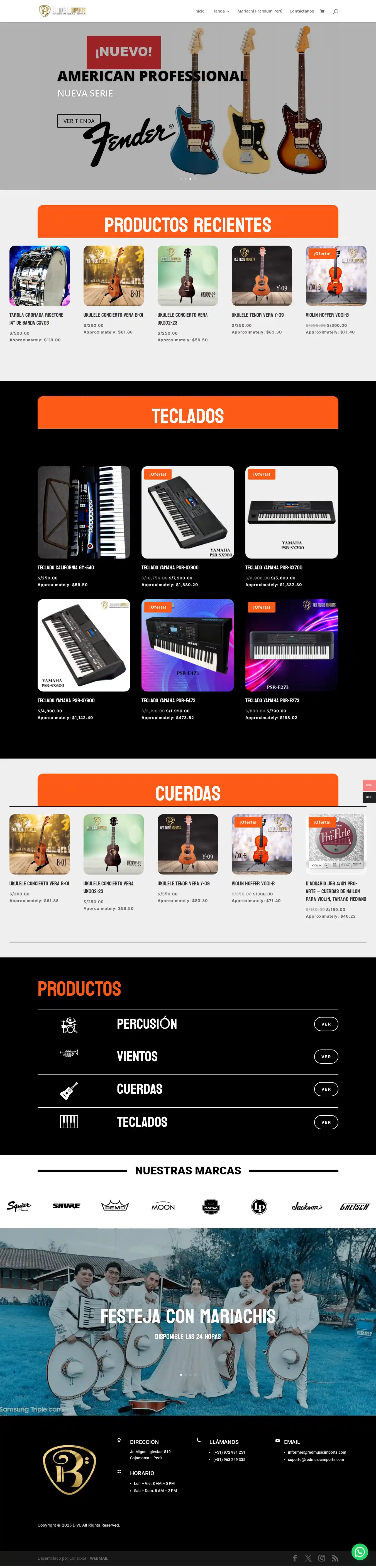Email informes@redmusicimports.com

coord(317,1452)
